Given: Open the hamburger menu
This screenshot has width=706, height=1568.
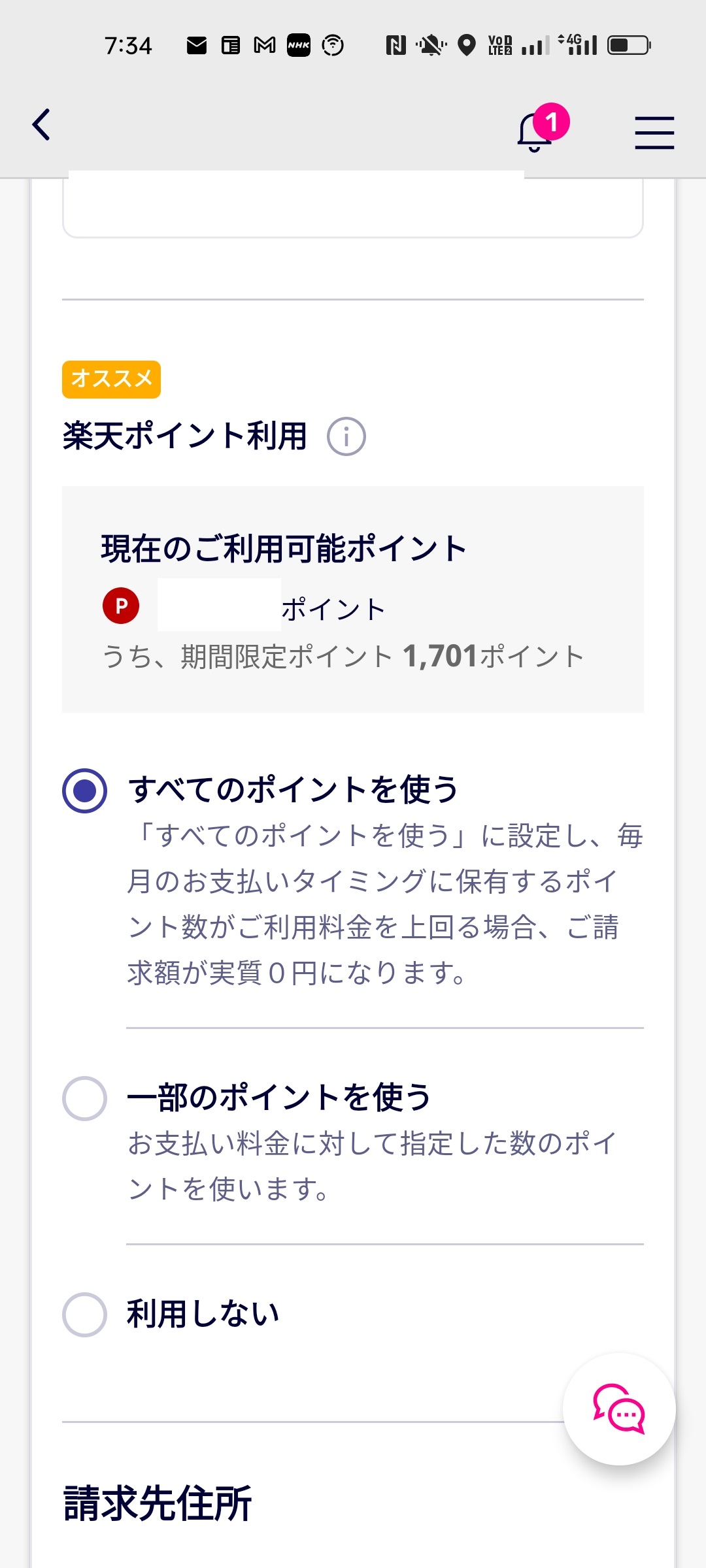Looking at the screenshot, I should click(654, 133).
